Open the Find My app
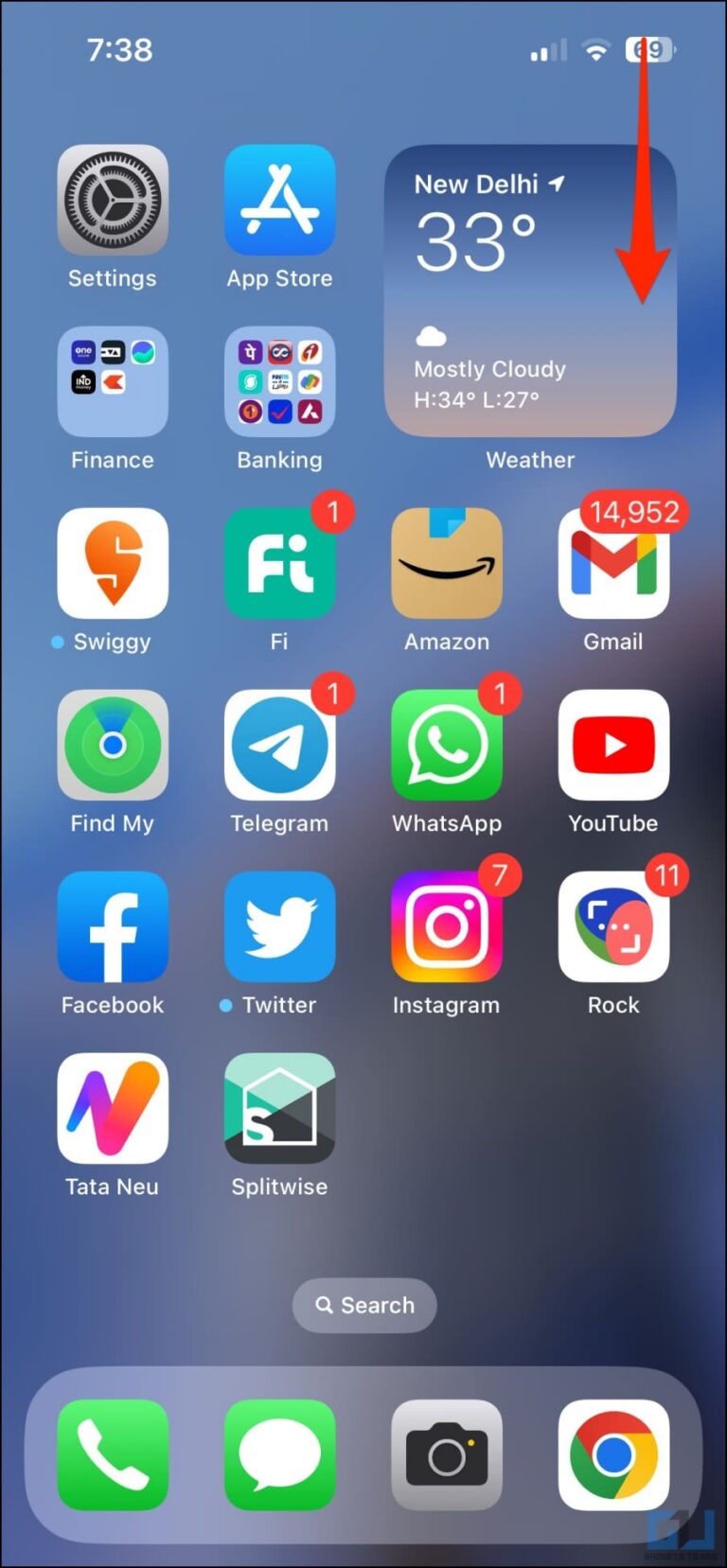This screenshot has width=727, height=1568. pos(113,745)
